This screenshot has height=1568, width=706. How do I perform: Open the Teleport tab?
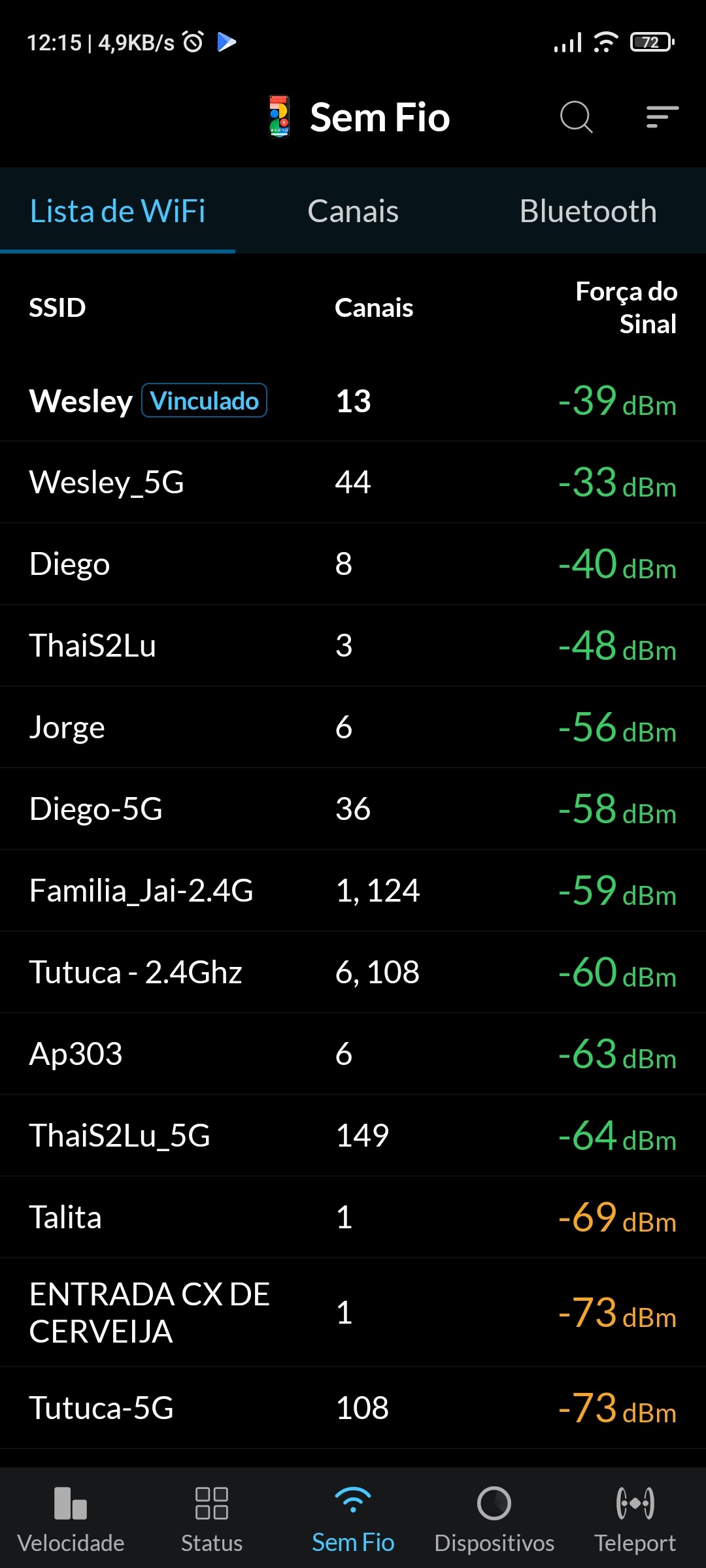[635, 1519]
